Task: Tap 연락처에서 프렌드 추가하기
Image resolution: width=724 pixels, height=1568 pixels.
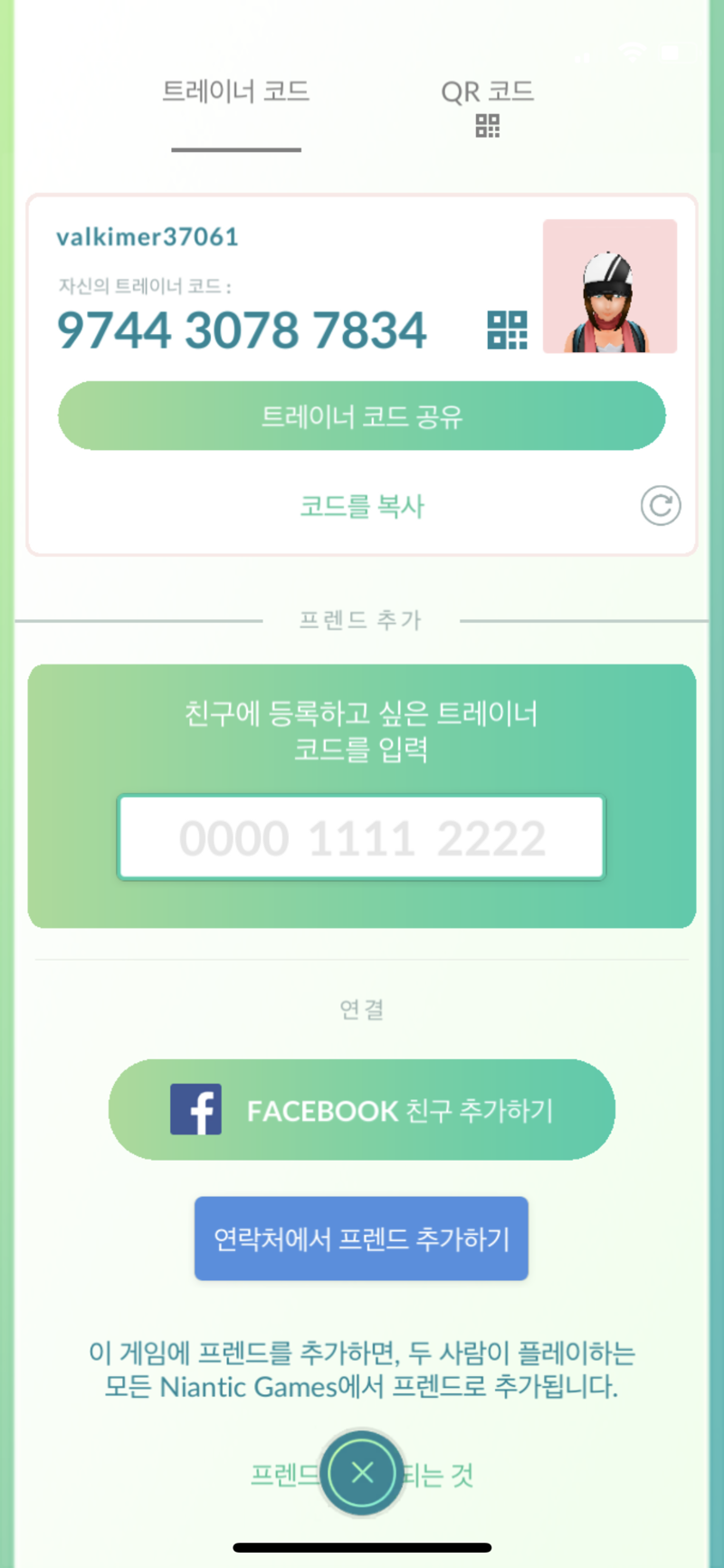Action: click(x=361, y=1238)
